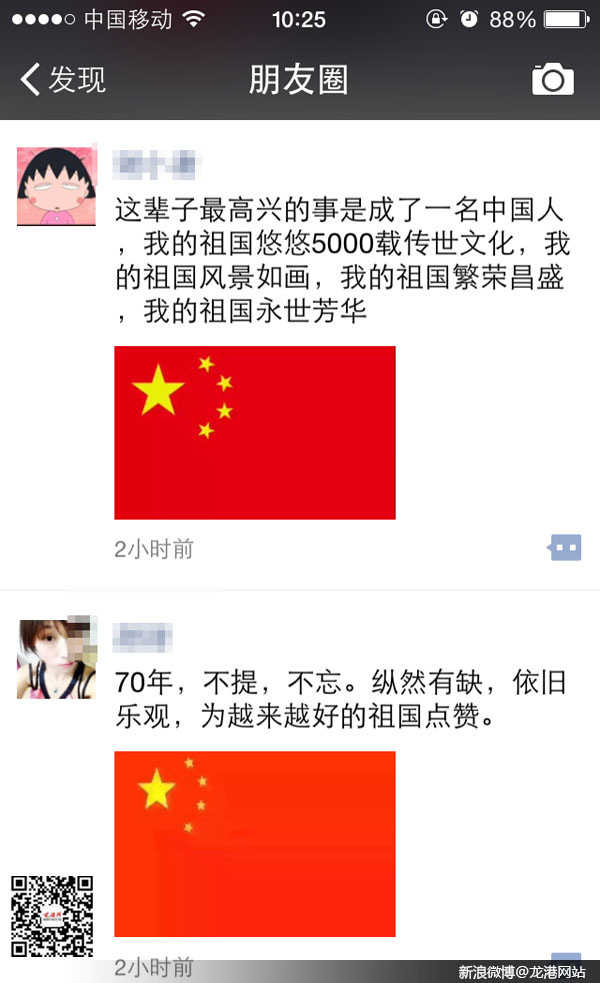The image size is (600, 983).
Task: Go back to 发现
Action: [x=63, y=80]
